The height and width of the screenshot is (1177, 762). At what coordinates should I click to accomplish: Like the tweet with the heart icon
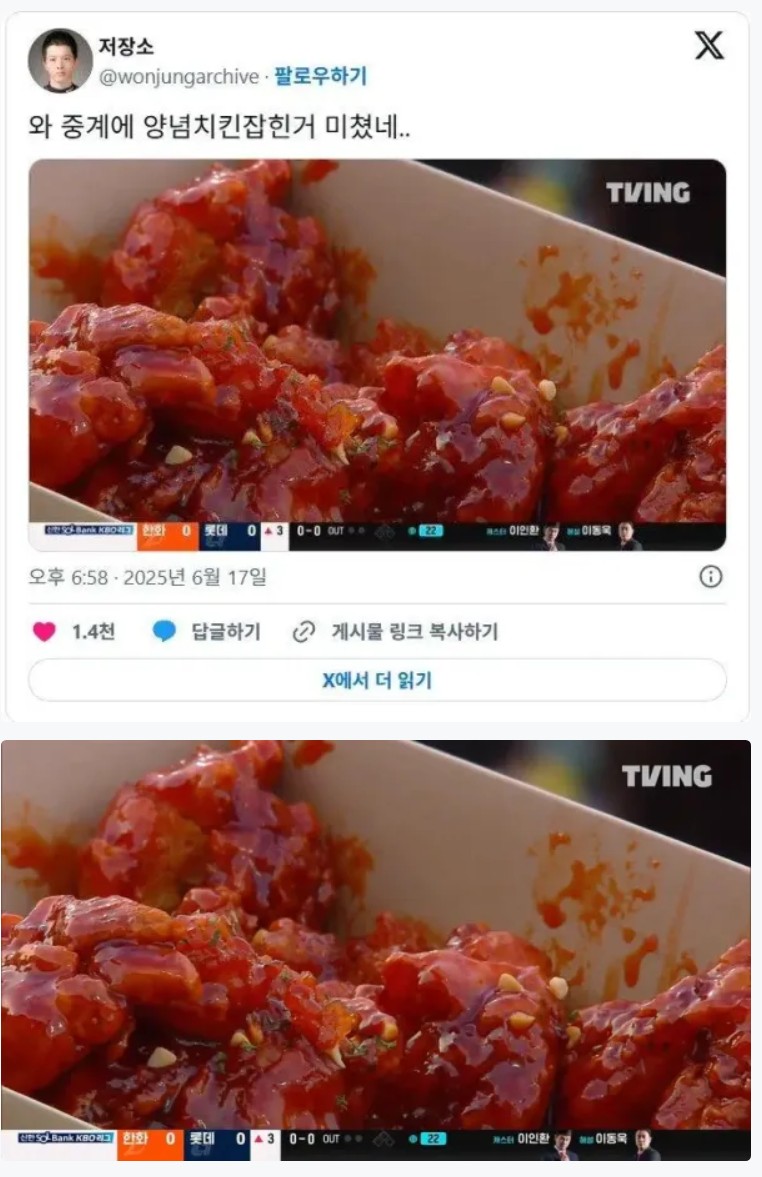(44, 632)
